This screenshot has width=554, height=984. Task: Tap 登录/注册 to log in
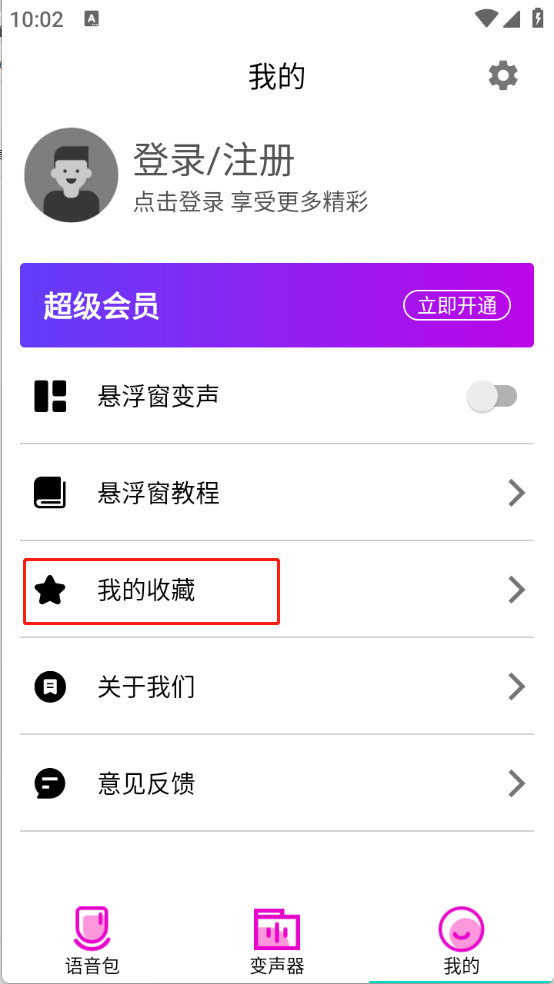pos(213,159)
